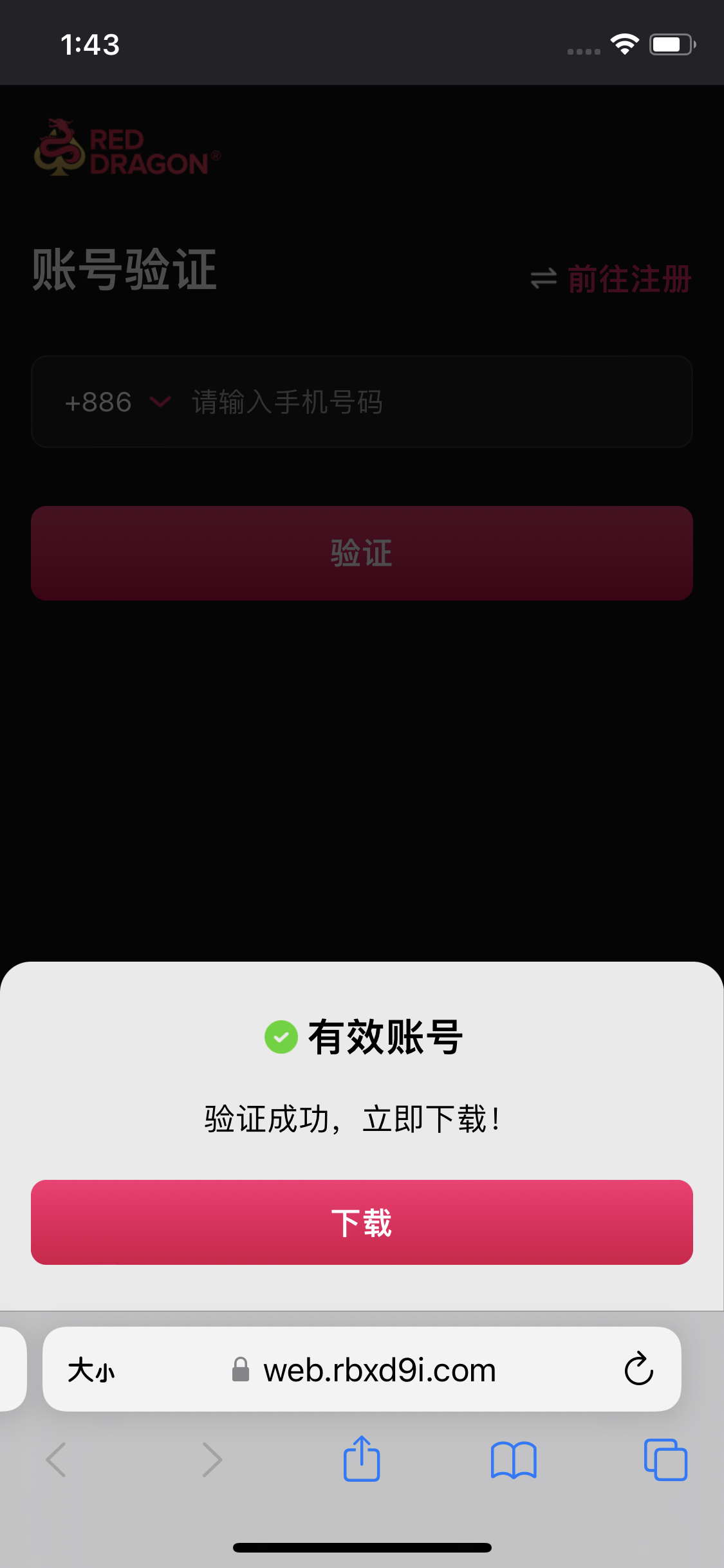Screen dimensions: 724x1568
Task: Tap the address bar showing web.rbxd9i.com
Action: [378, 1369]
